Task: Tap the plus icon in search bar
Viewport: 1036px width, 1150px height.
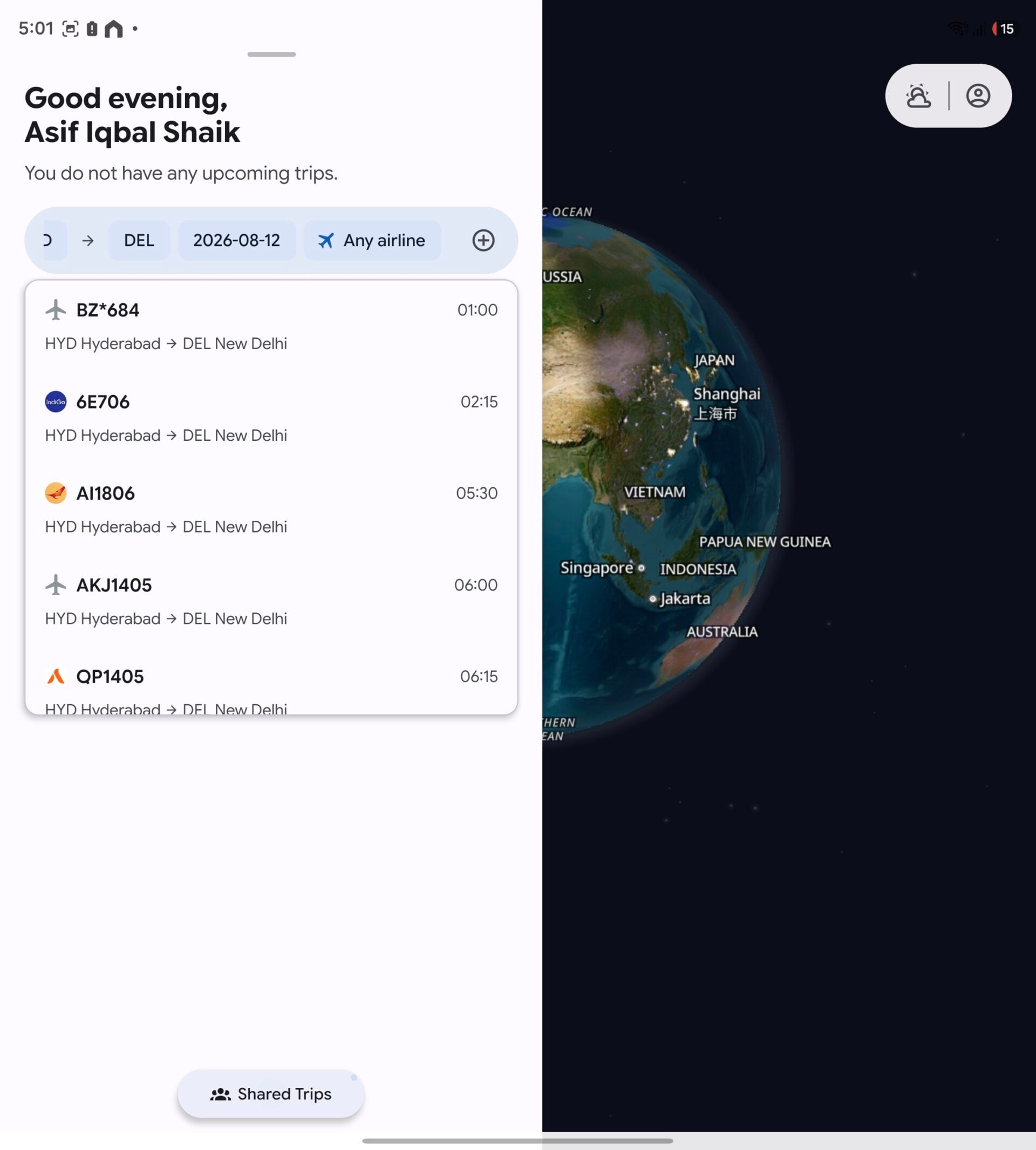Action: [x=483, y=240]
